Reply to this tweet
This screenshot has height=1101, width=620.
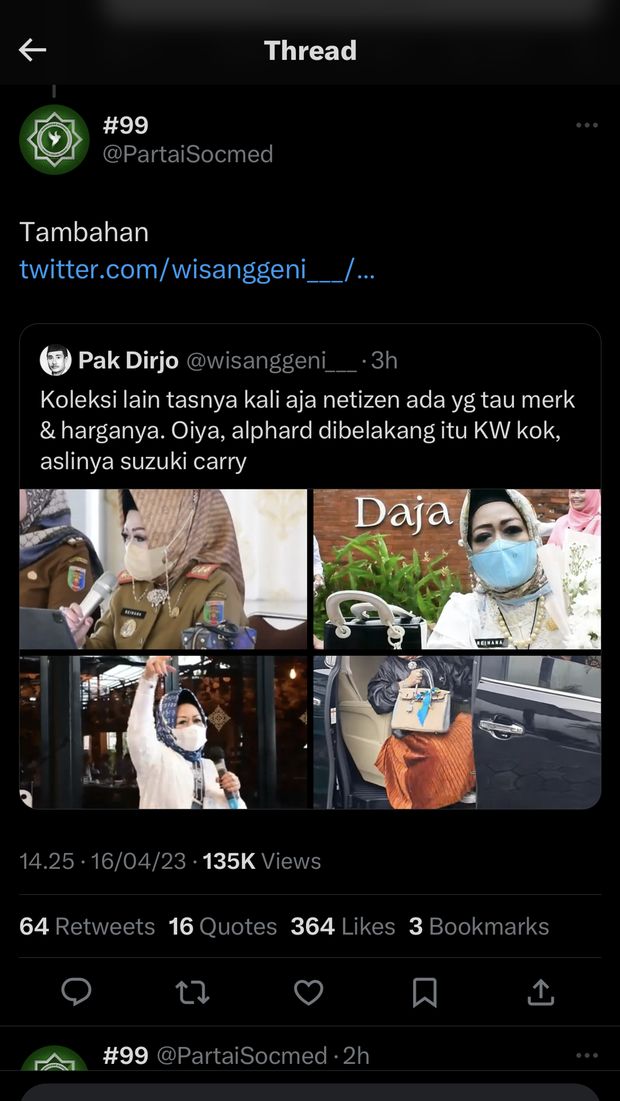77,991
